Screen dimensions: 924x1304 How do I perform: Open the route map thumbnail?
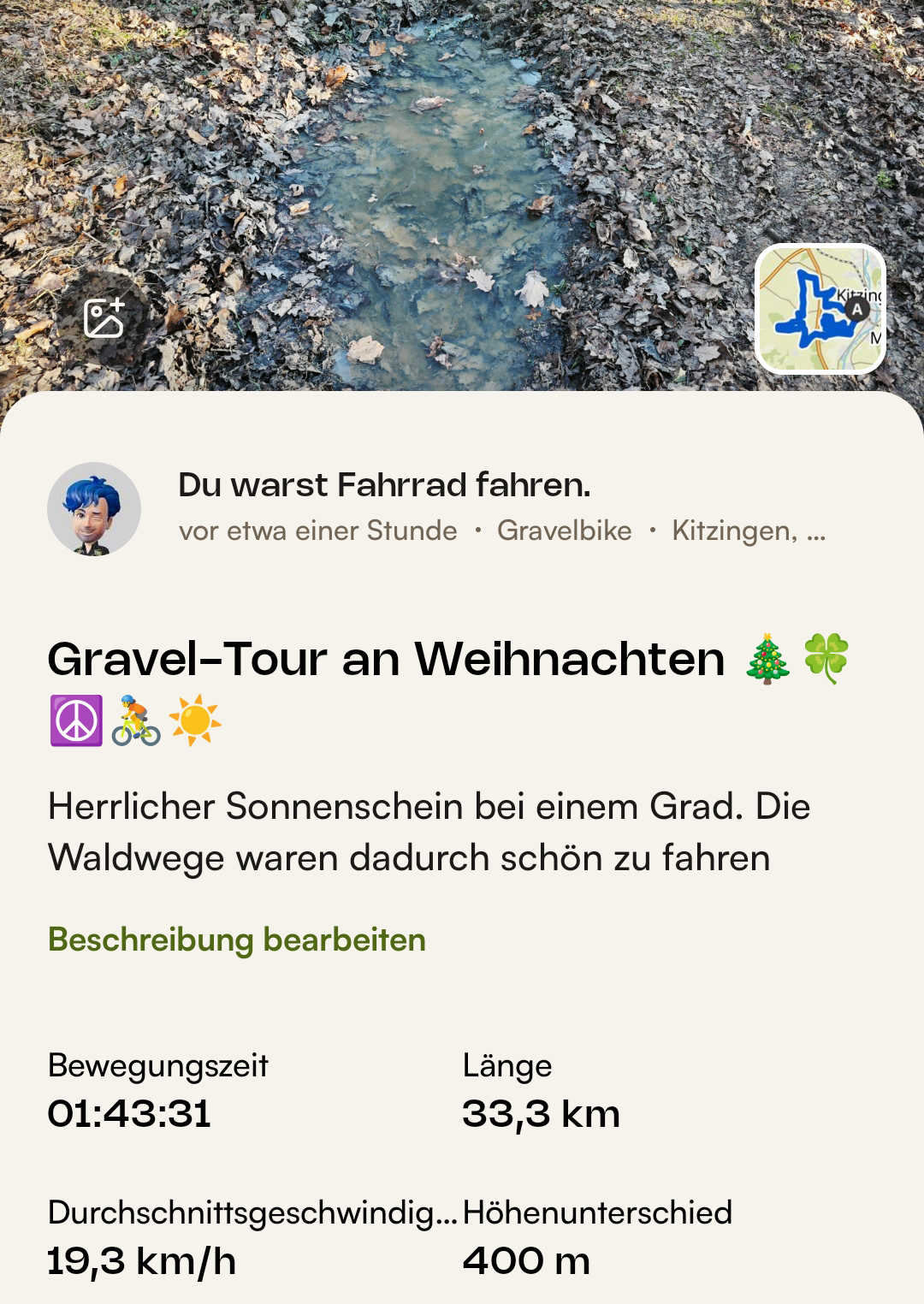tap(820, 309)
